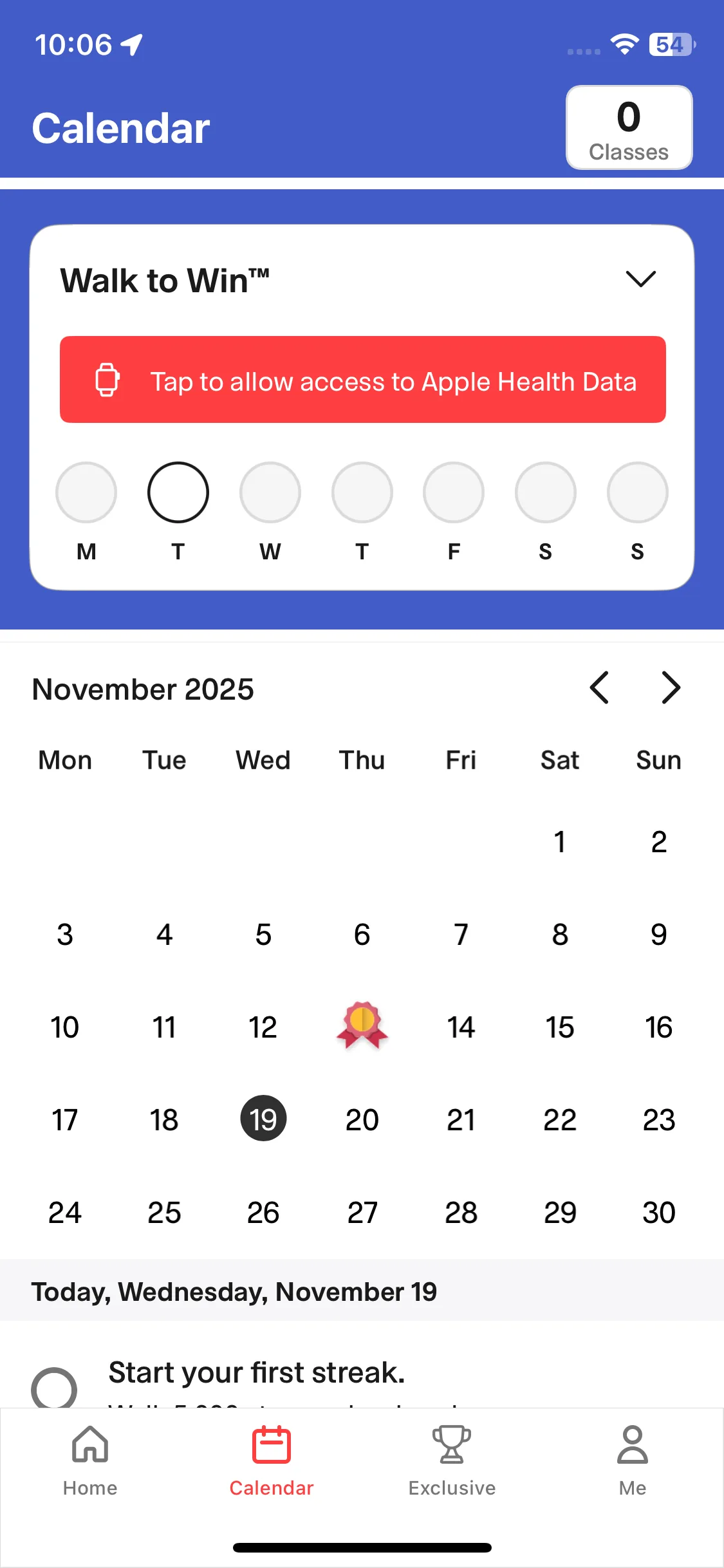Open the badge day on November 13
The height and width of the screenshot is (1568, 724).
tap(362, 1026)
